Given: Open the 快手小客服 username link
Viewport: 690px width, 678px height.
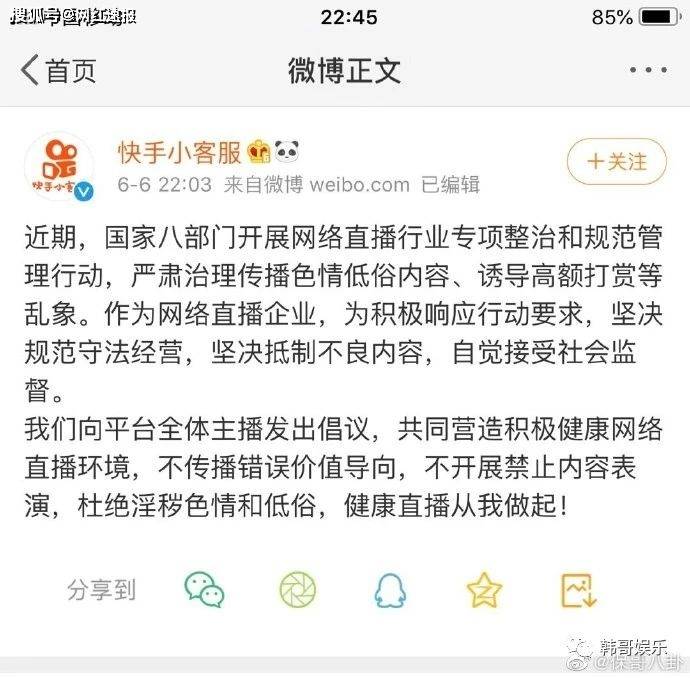Looking at the screenshot, I should 180,152.
